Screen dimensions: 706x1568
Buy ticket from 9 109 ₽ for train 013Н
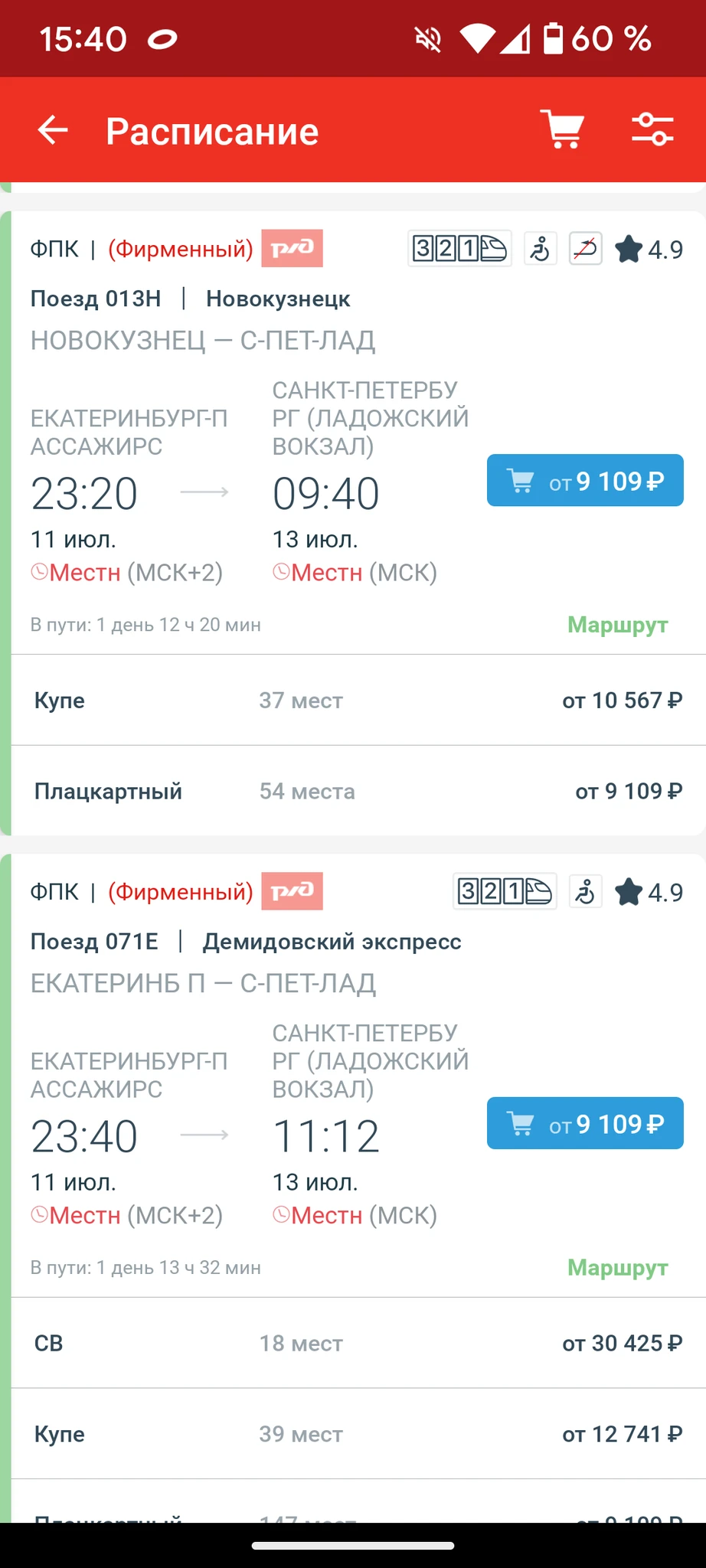[585, 481]
